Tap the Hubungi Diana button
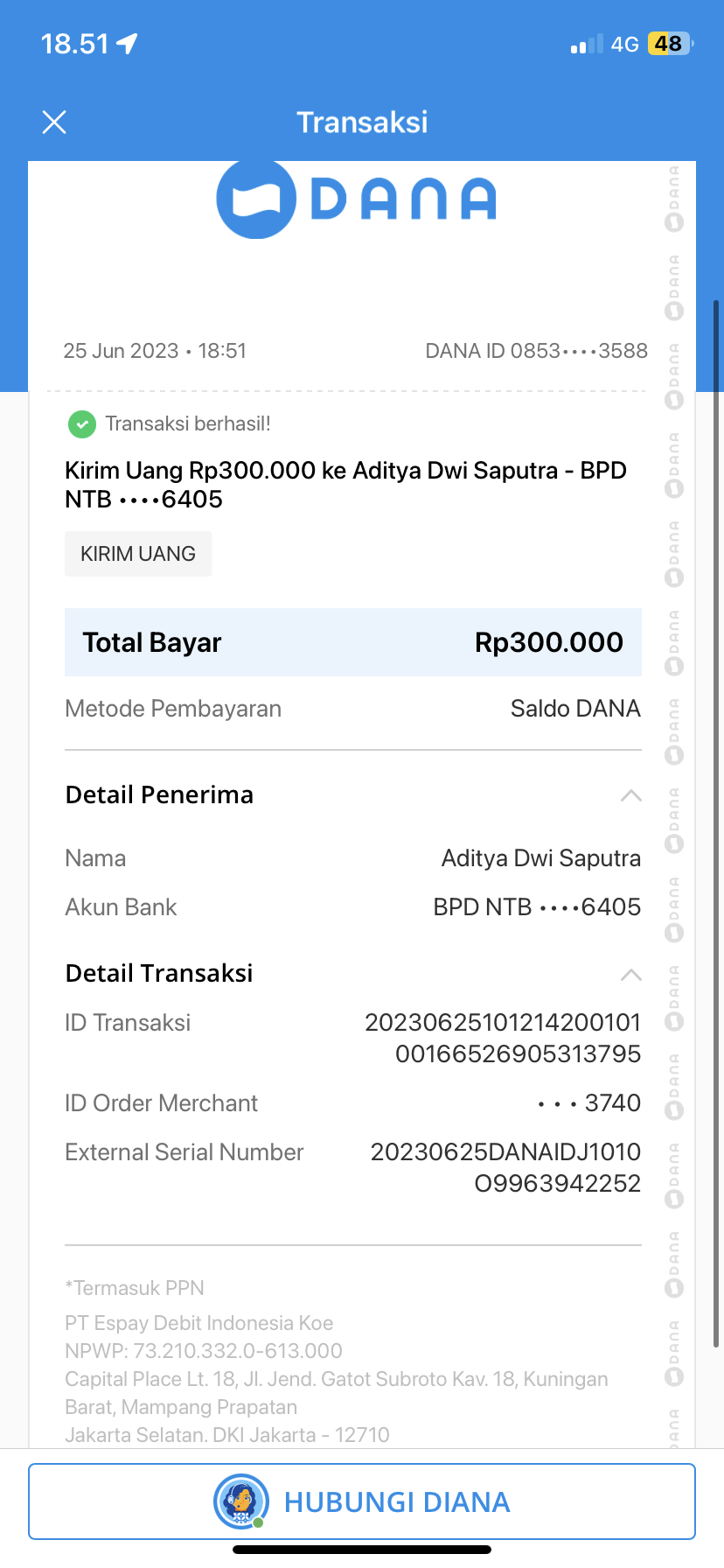 [362, 1501]
